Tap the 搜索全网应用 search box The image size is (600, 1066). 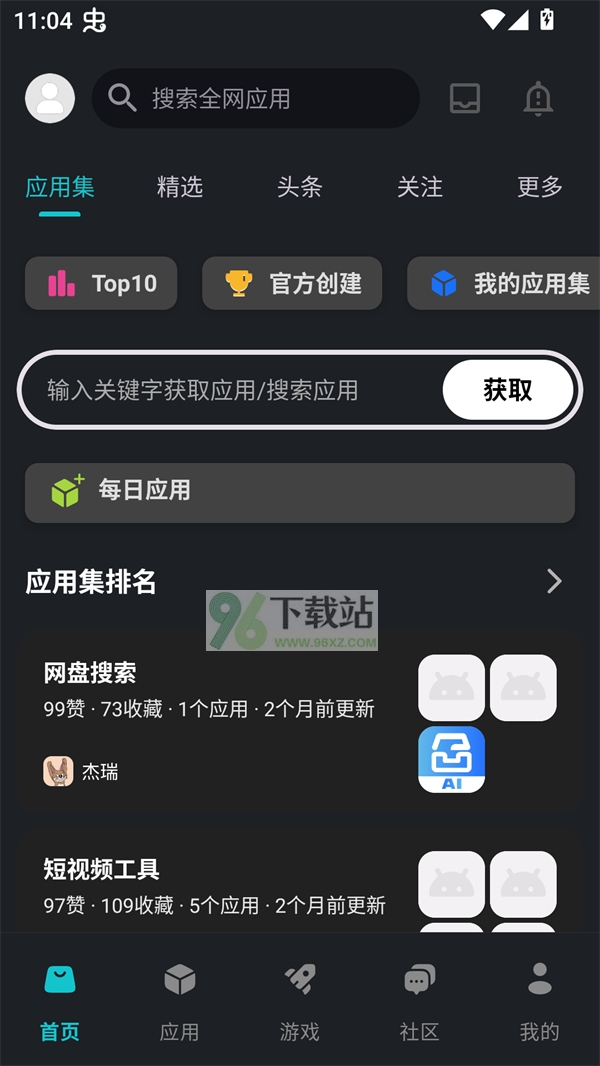click(255, 98)
